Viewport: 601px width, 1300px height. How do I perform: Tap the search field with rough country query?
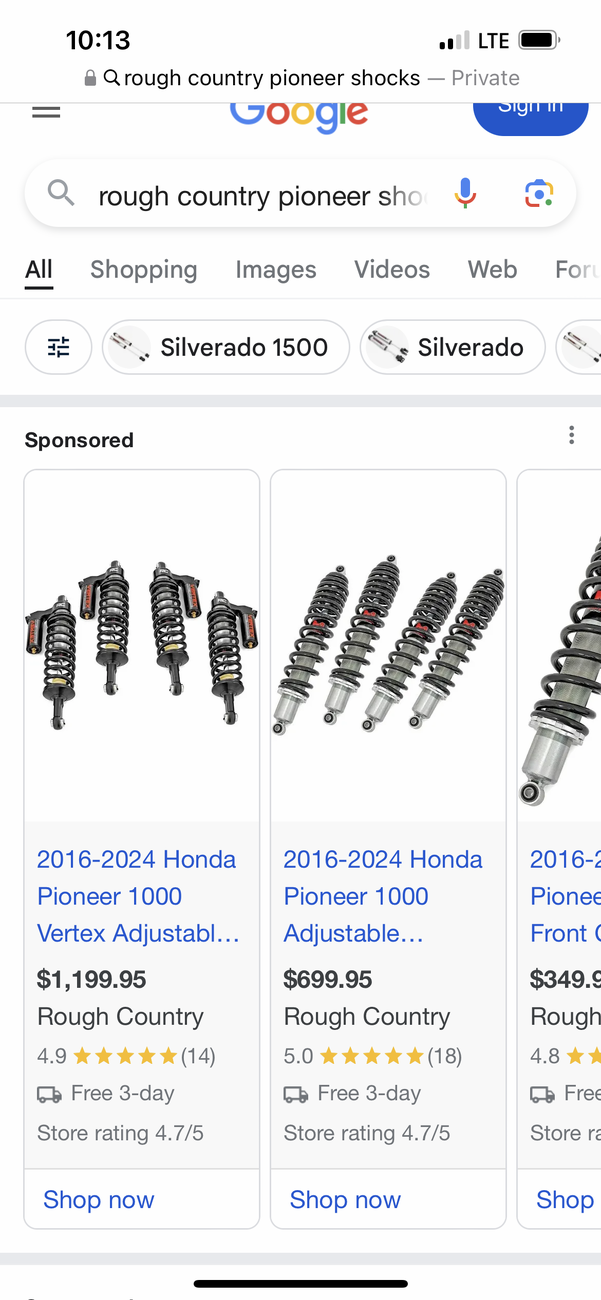point(262,195)
